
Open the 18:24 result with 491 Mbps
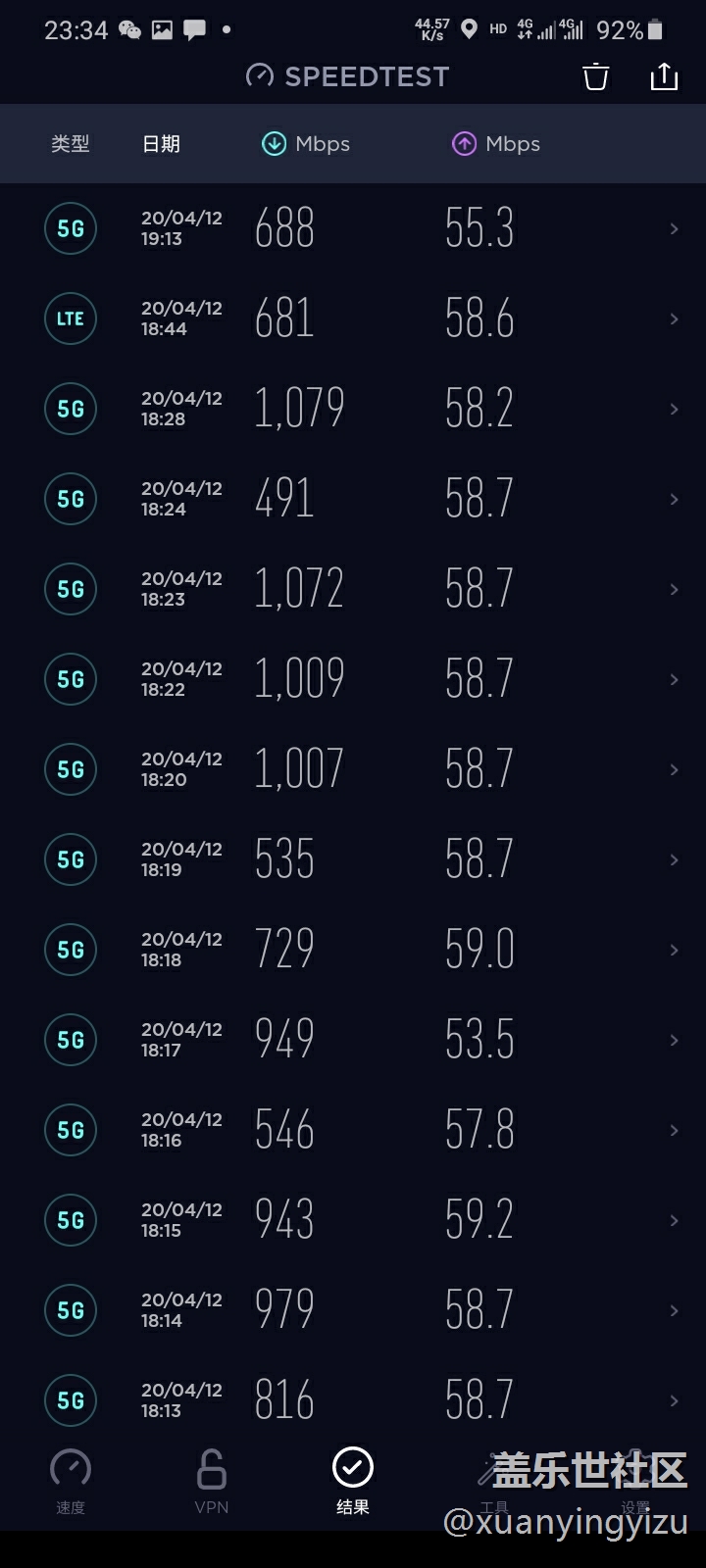click(x=353, y=499)
